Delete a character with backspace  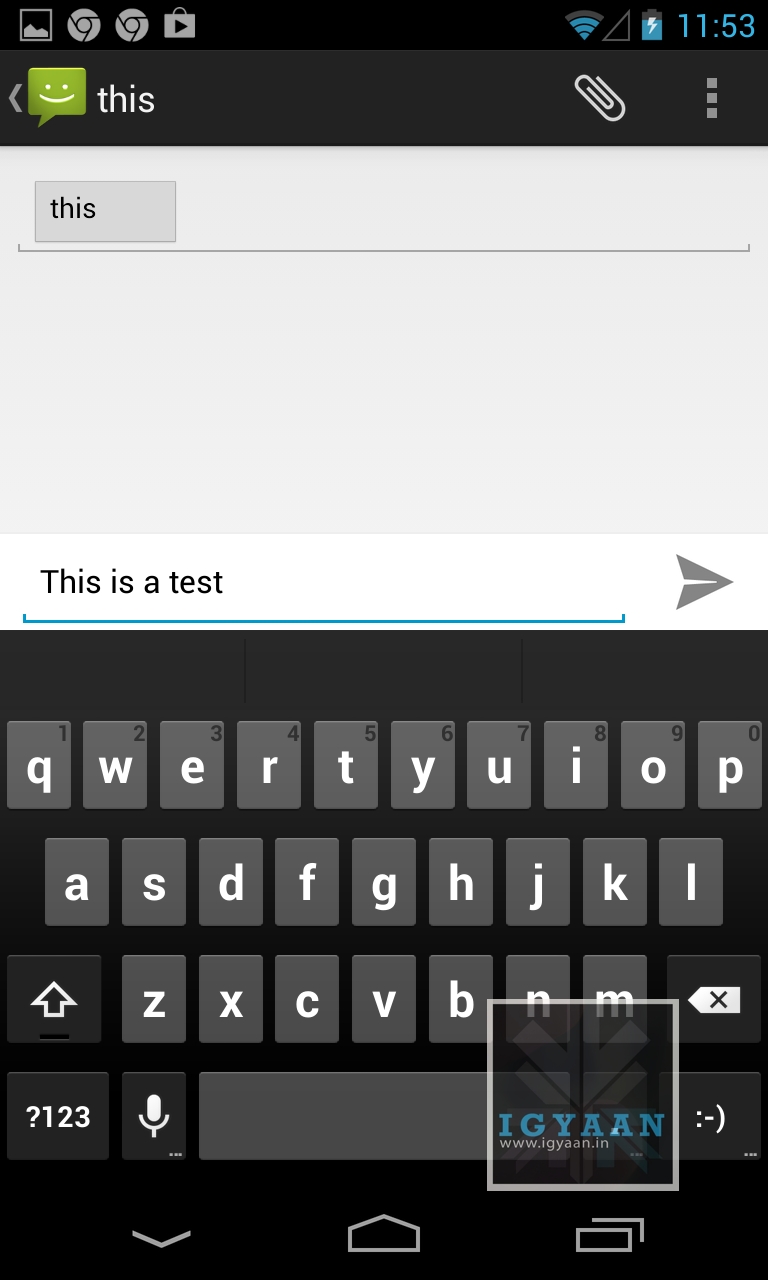[x=714, y=999]
